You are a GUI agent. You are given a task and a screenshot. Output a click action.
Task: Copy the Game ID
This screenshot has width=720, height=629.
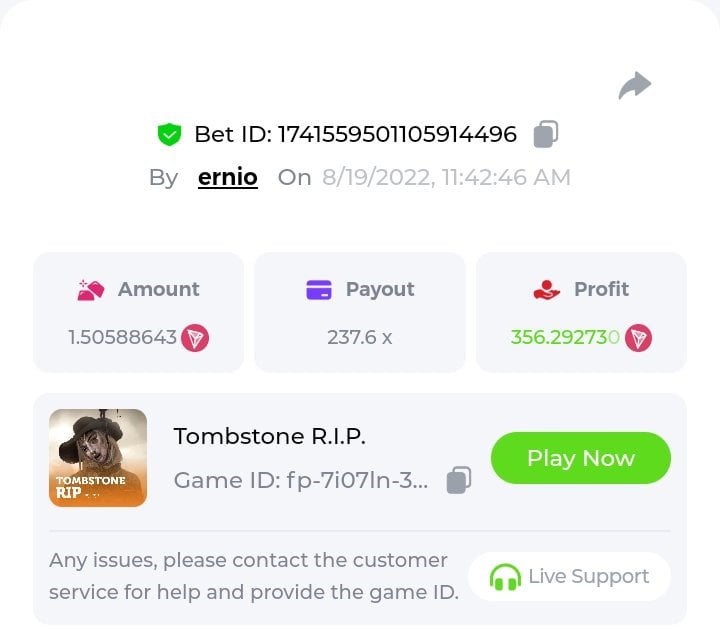(459, 480)
